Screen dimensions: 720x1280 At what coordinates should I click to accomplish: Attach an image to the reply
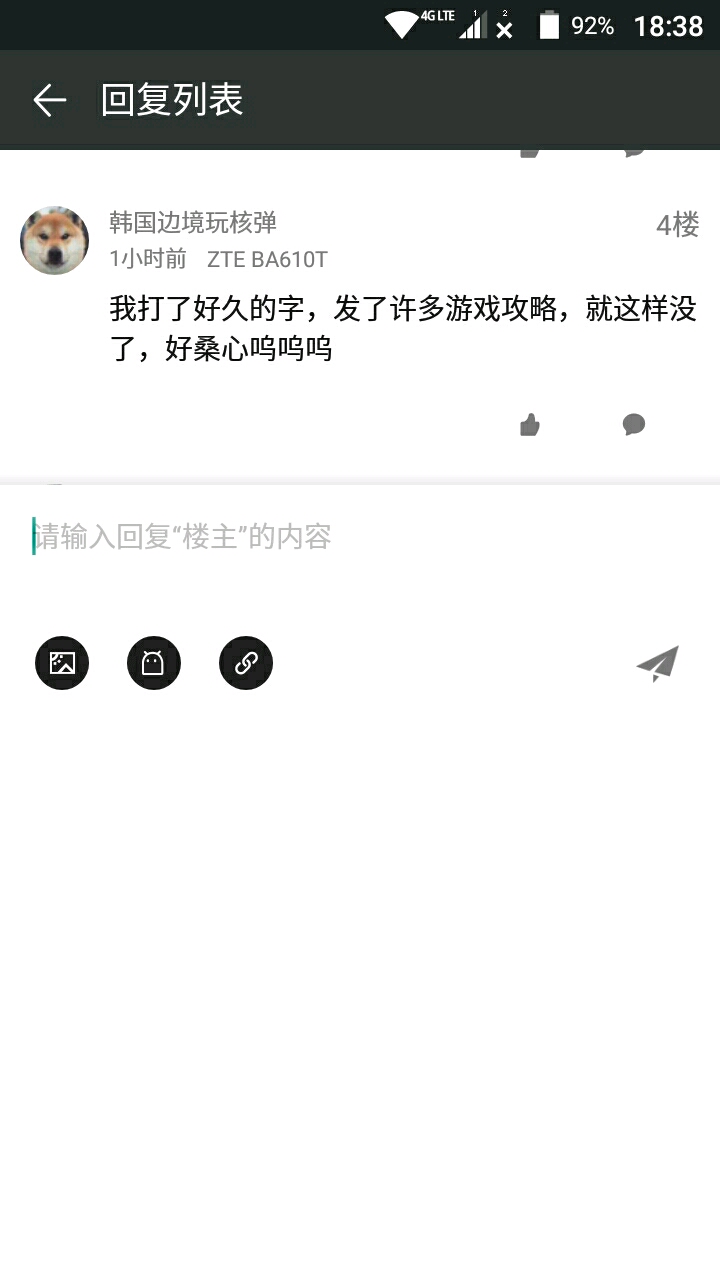click(62, 663)
